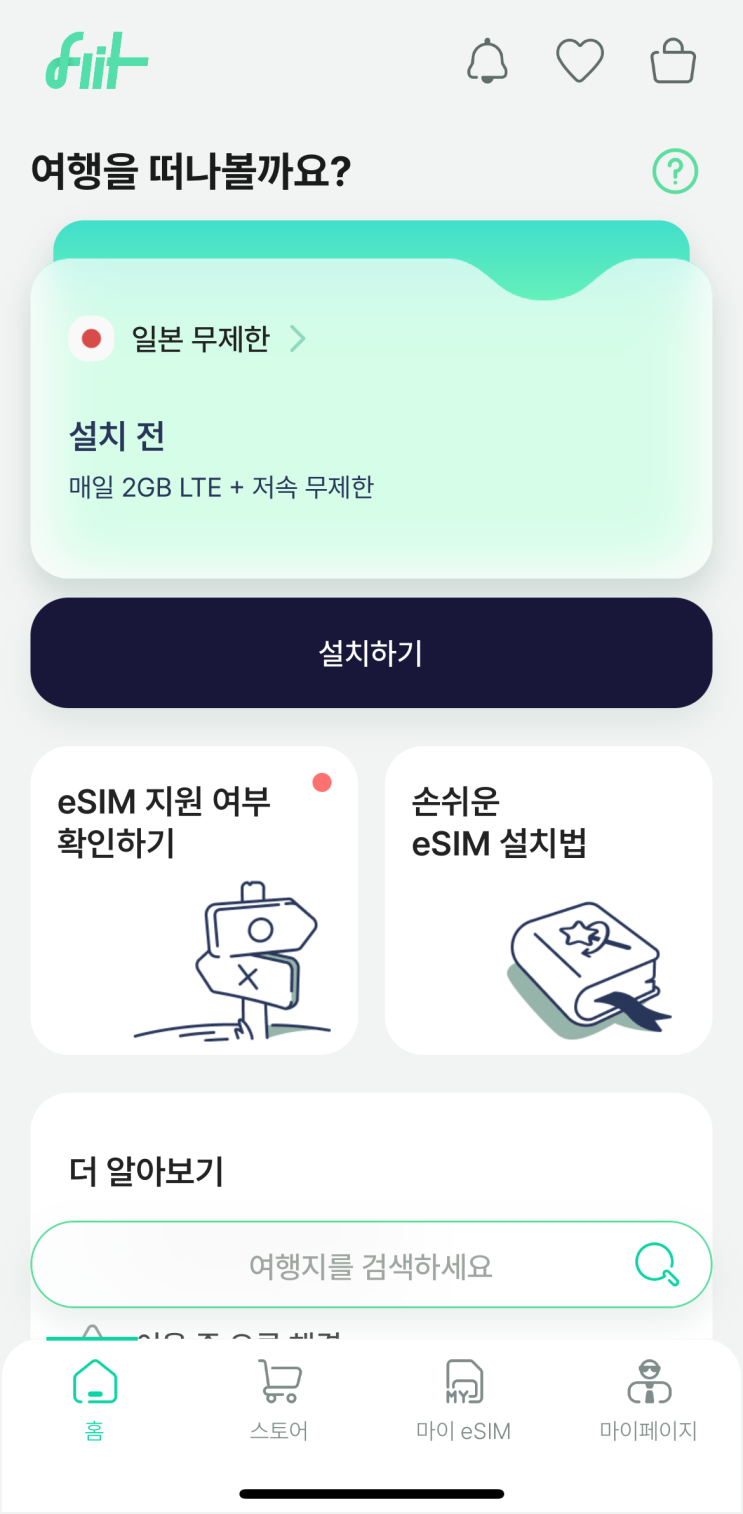Open the notifications bell
Viewport: 743px width, 1514px height.
coord(487,62)
